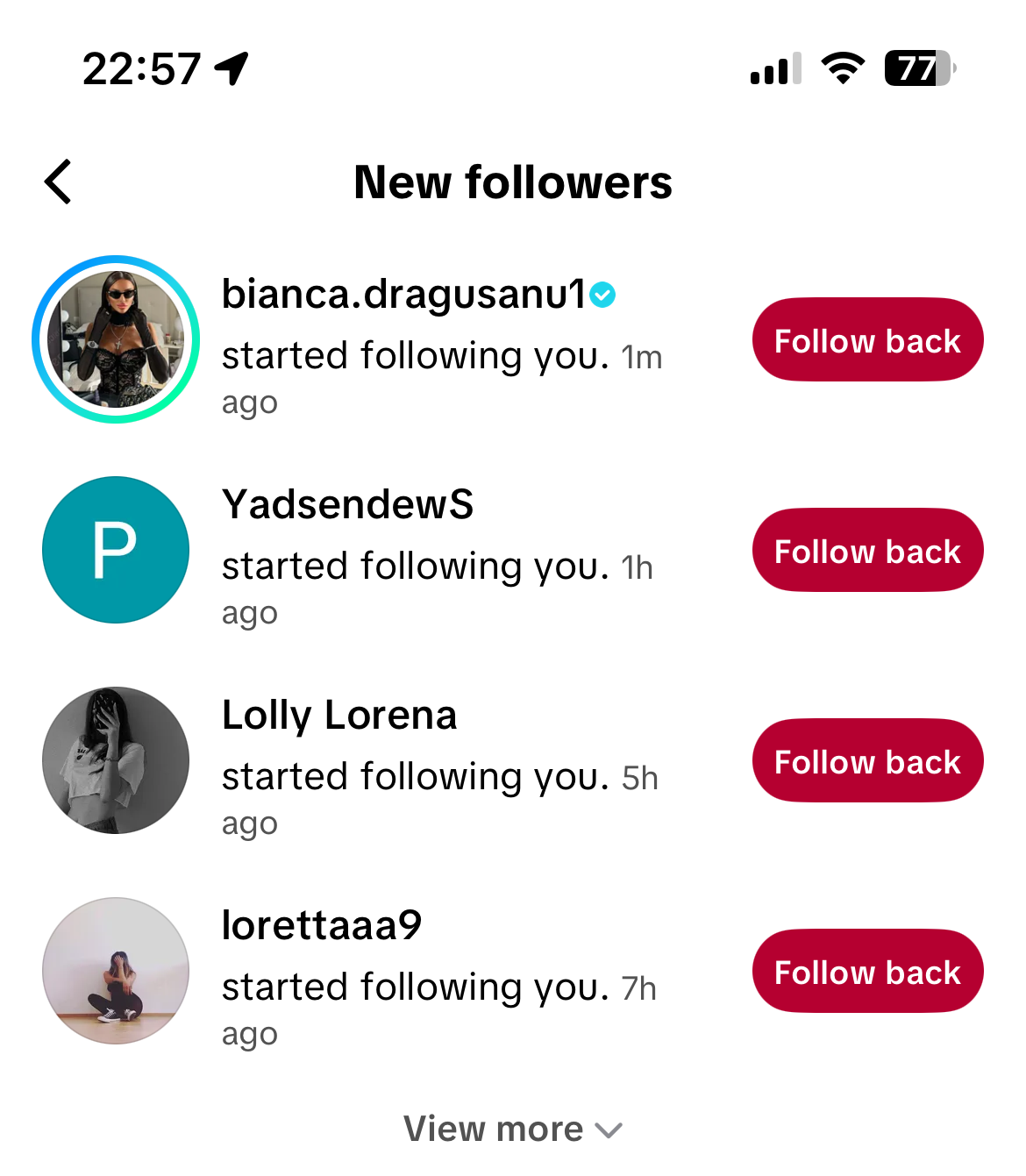
Task: Open lorettaaa9's profile picture
Action: point(116,971)
